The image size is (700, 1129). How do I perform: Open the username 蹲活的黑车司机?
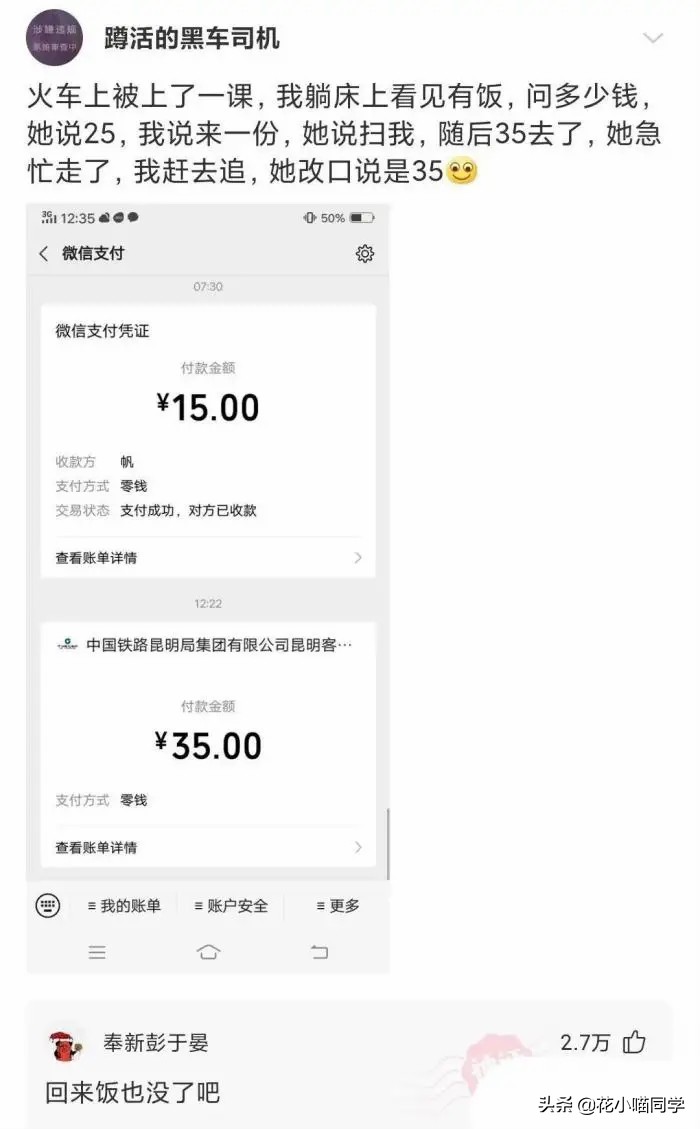click(192, 38)
